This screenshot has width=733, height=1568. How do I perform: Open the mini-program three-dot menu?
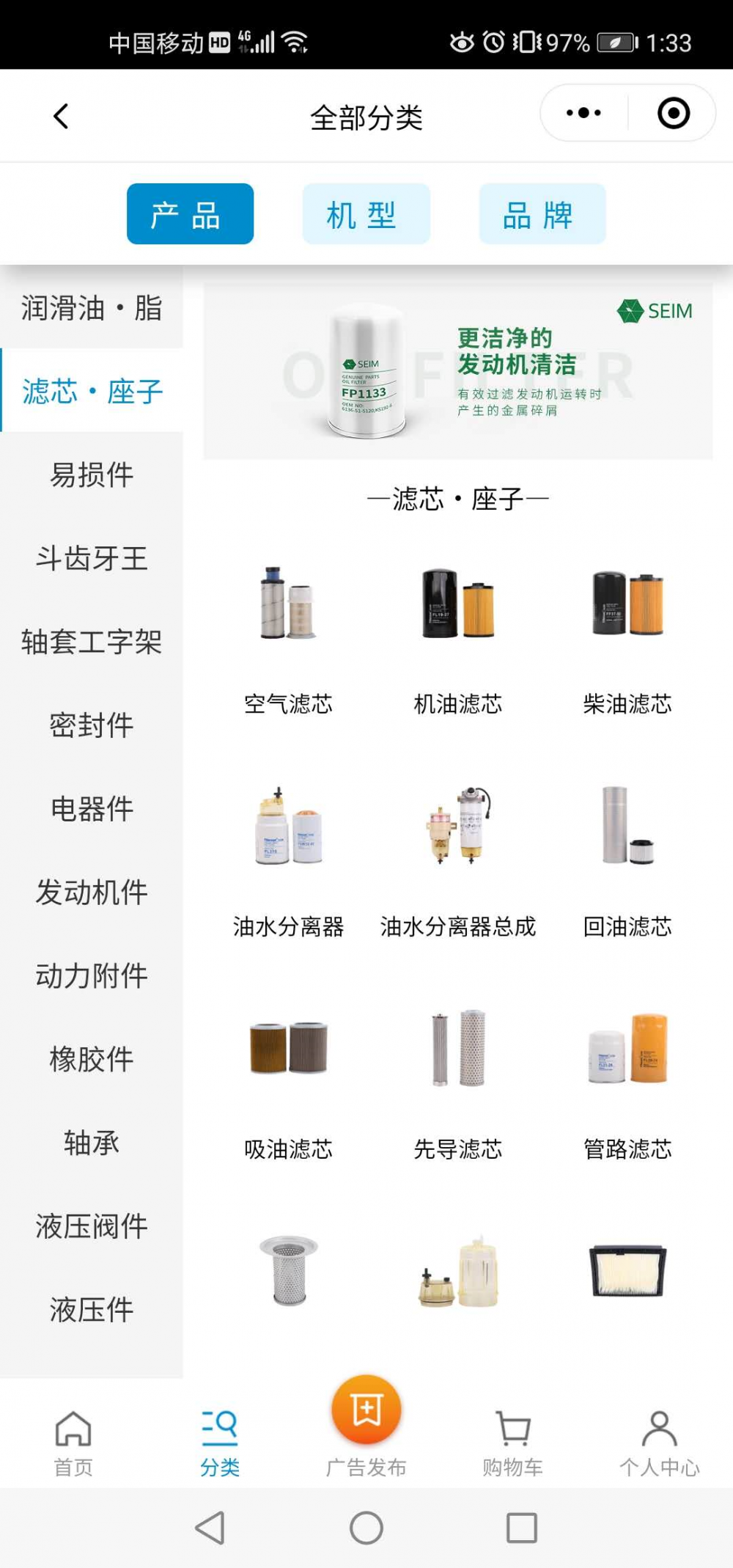coord(583,113)
